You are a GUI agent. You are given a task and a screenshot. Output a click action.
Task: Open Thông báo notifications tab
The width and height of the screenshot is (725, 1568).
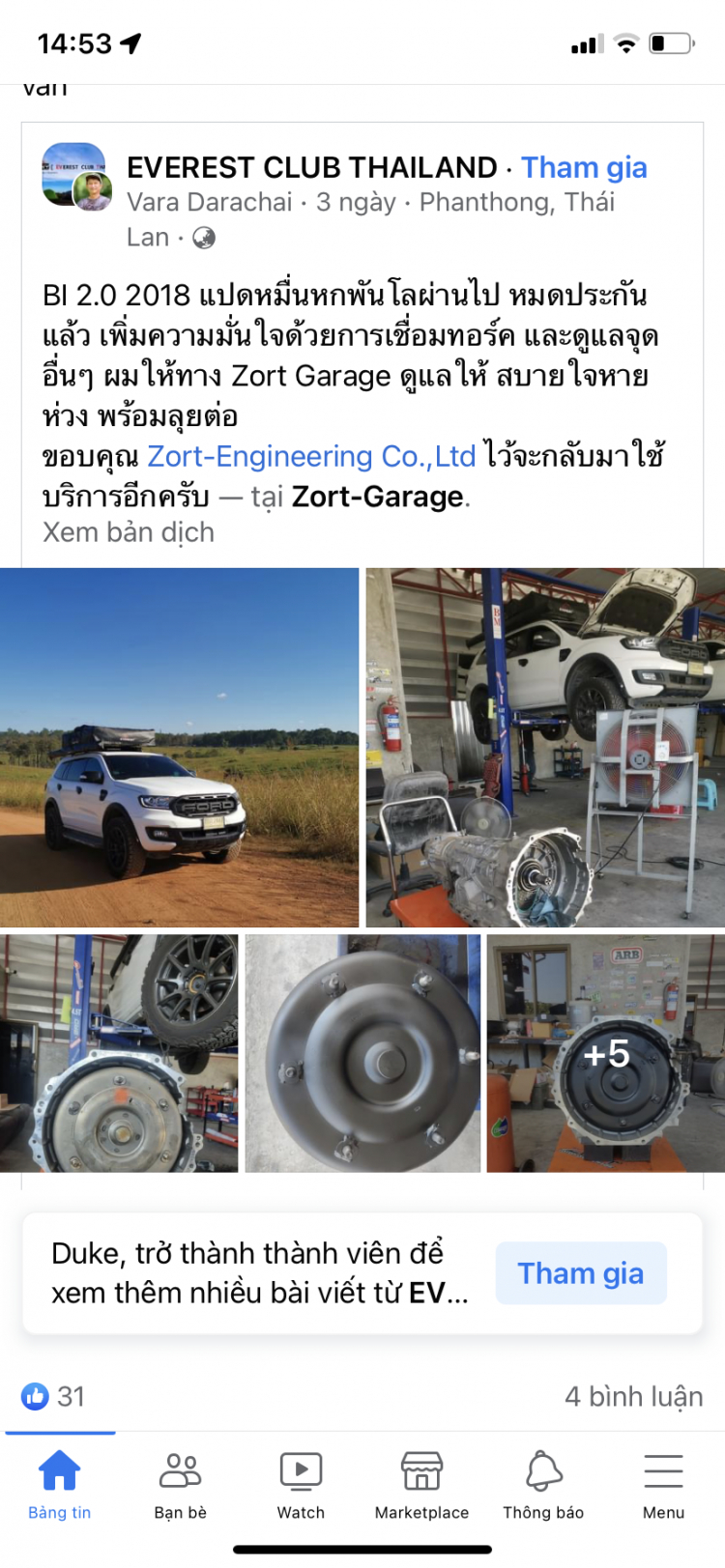(543, 1485)
